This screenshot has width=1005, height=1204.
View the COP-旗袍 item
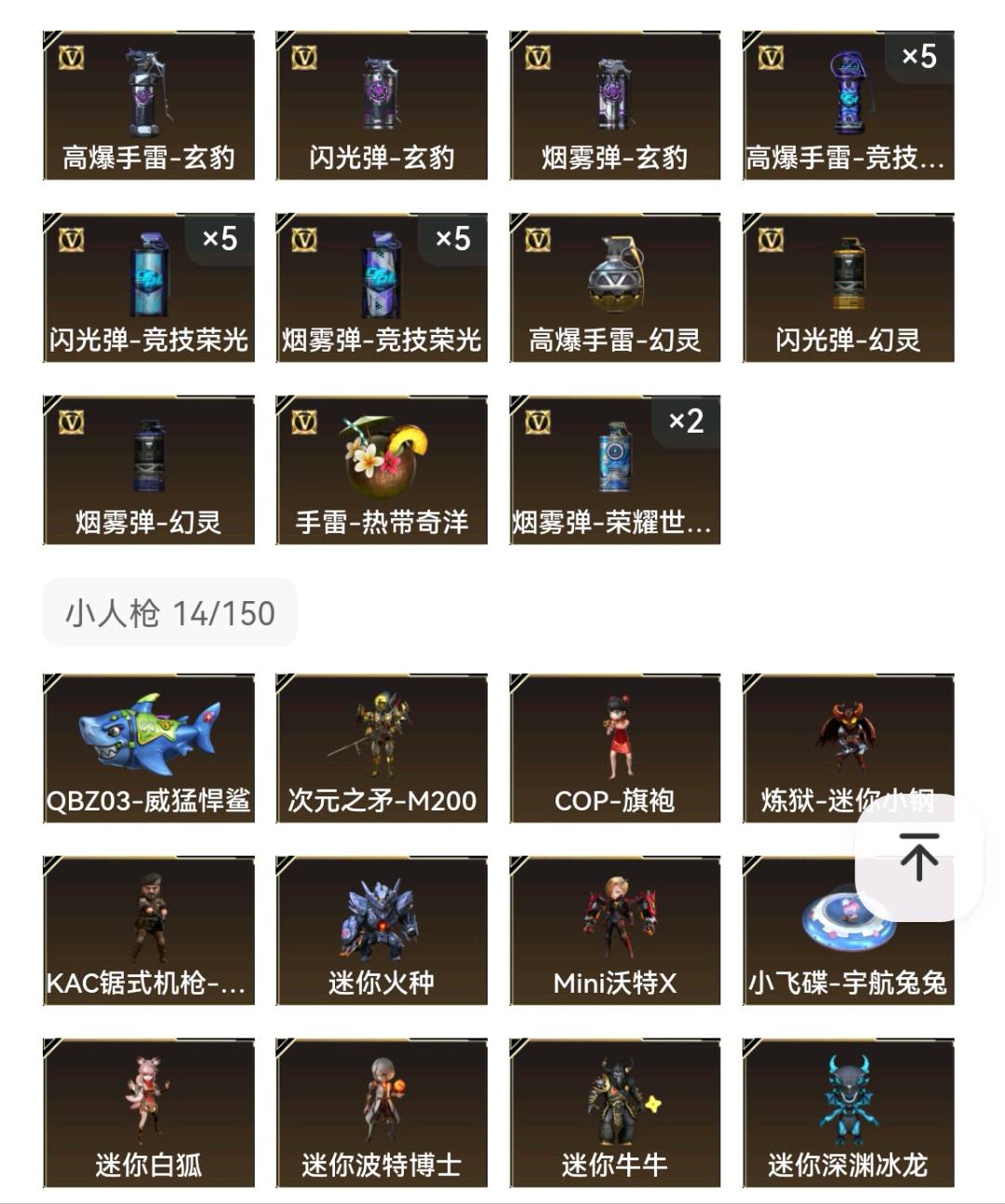[615, 749]
